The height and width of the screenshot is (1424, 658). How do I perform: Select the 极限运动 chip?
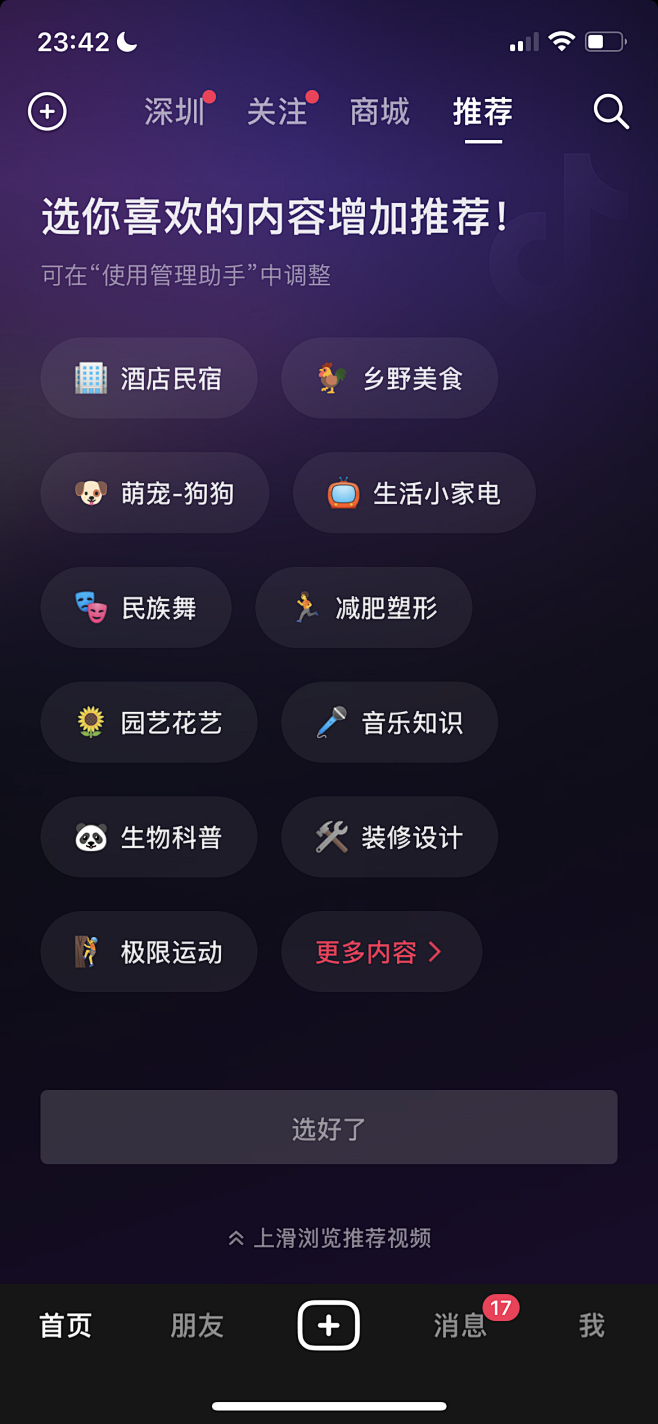[149, 951]
